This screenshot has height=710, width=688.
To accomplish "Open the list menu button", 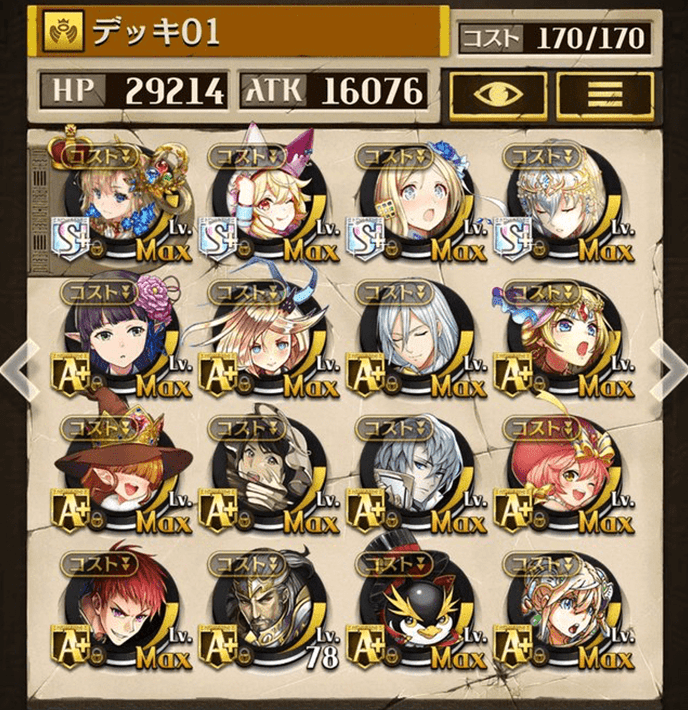I will coord(605,93).
